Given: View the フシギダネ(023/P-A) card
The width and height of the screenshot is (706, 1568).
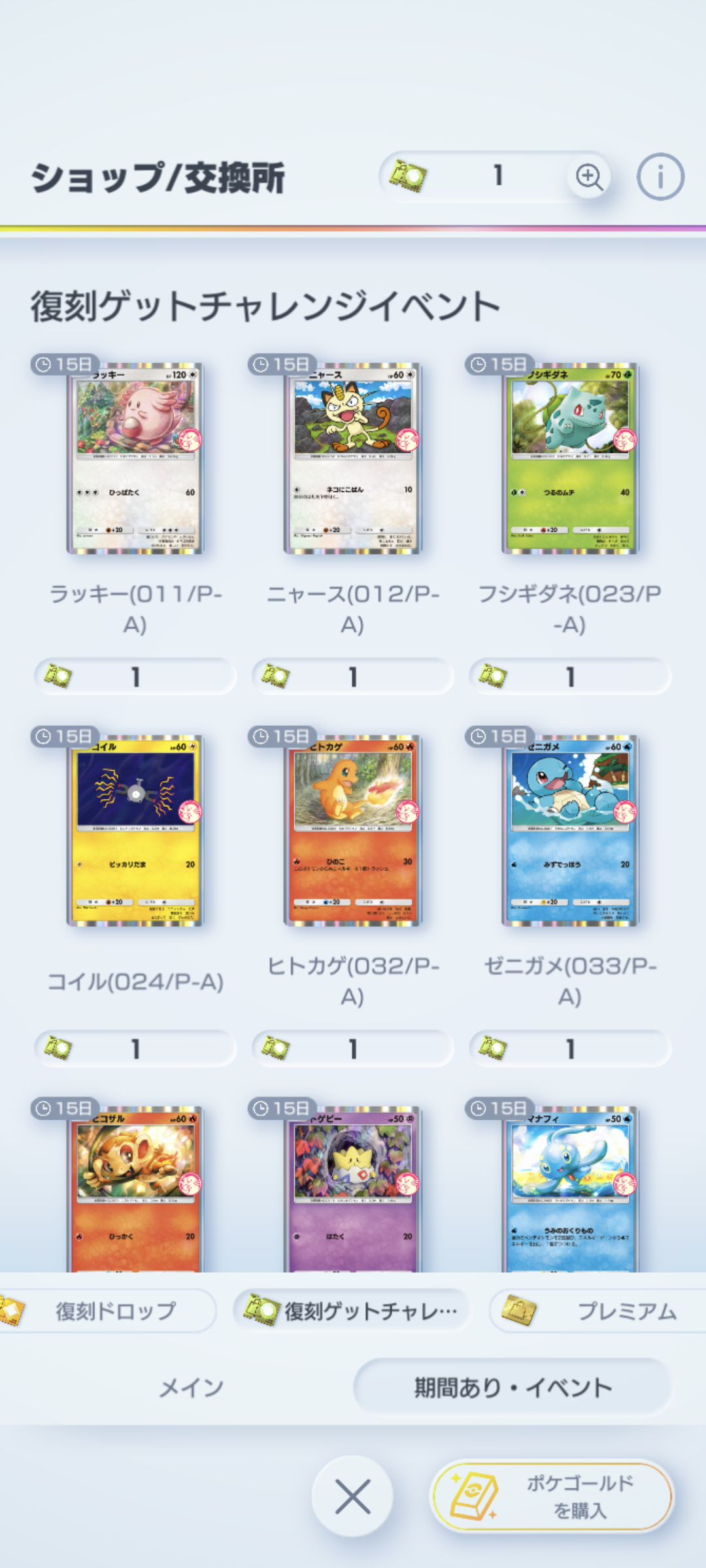Looking at the screenshot, I should (570, 459).
